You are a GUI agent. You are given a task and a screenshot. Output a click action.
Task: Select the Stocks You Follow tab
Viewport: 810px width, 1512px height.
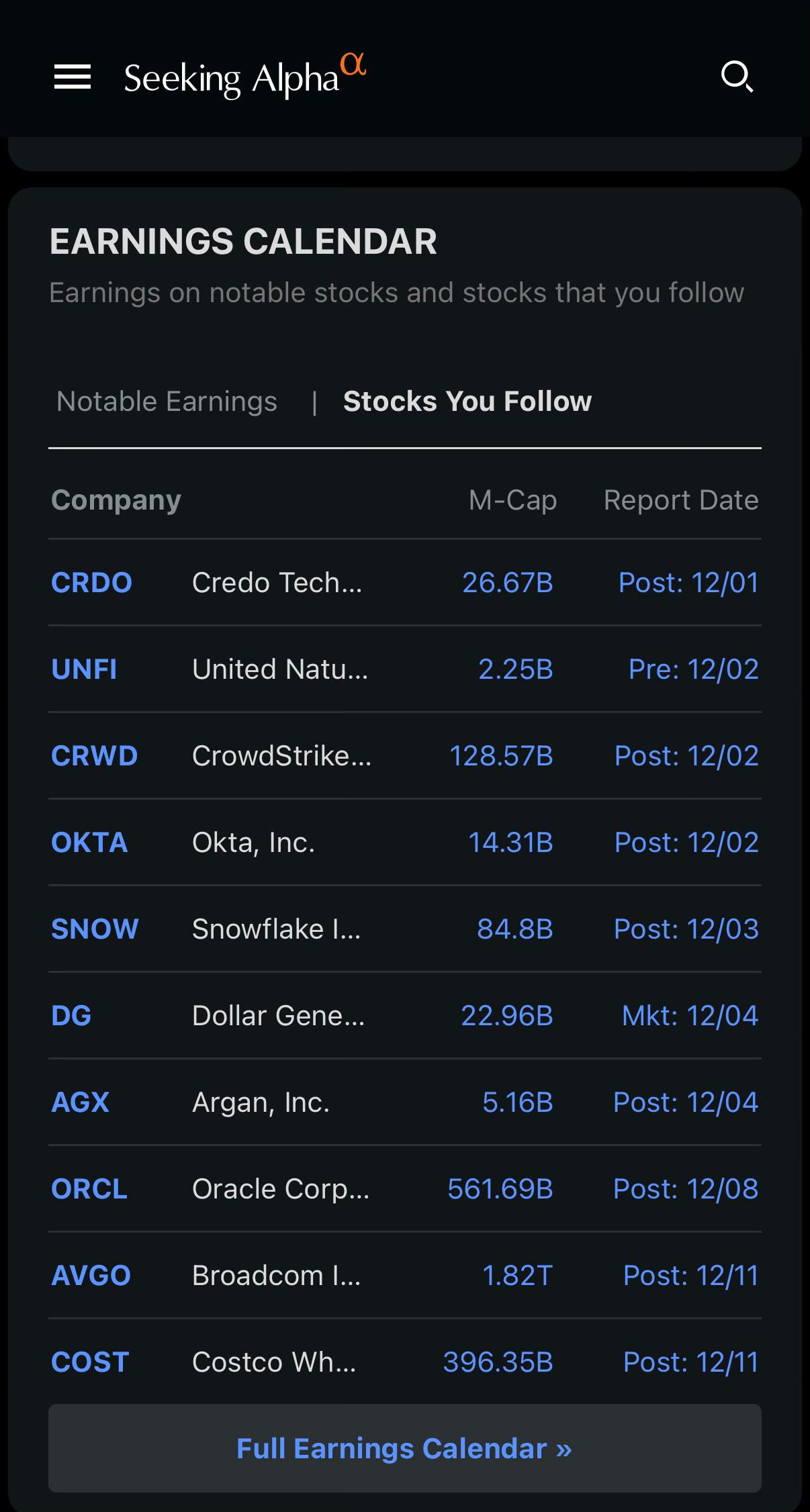[467, 401]
